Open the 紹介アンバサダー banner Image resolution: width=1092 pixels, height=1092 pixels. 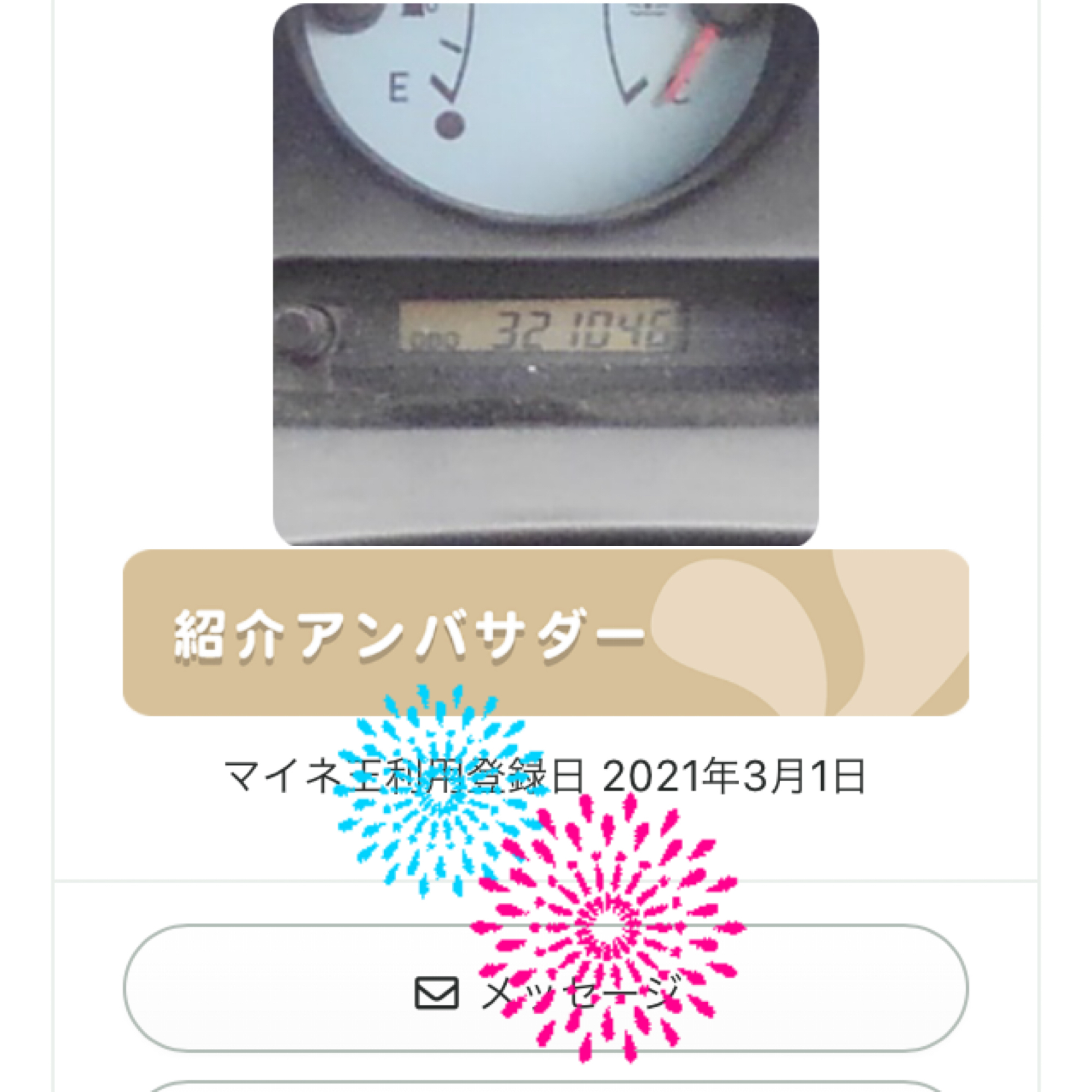pos(545,633)
